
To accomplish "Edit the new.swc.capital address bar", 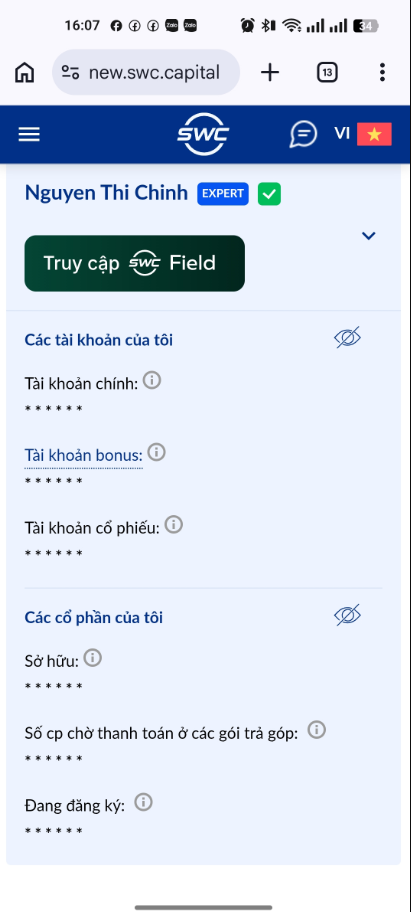I will (146, 72).
